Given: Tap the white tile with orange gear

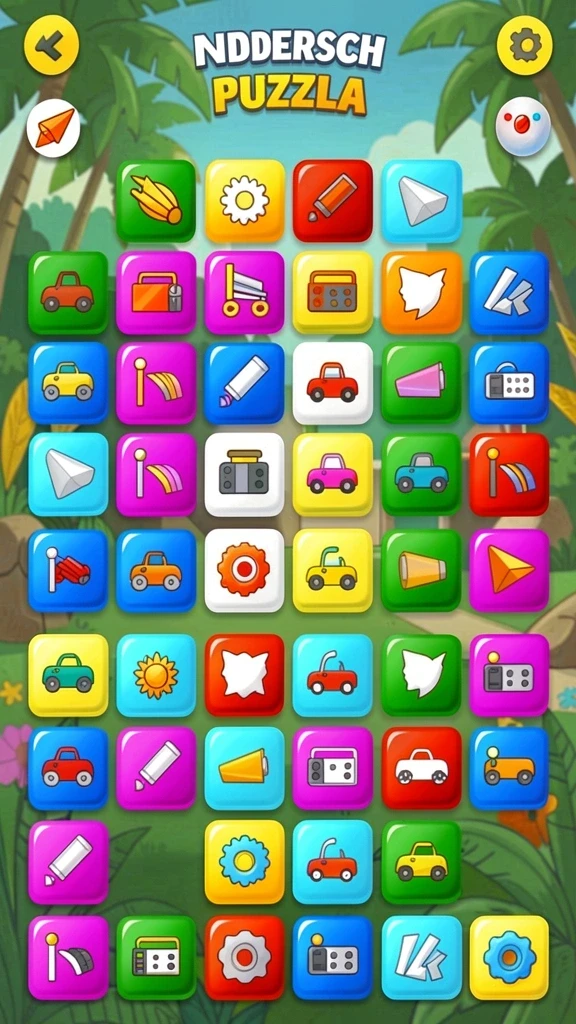Looking at the screenshot, I should [x=244, y=571].
